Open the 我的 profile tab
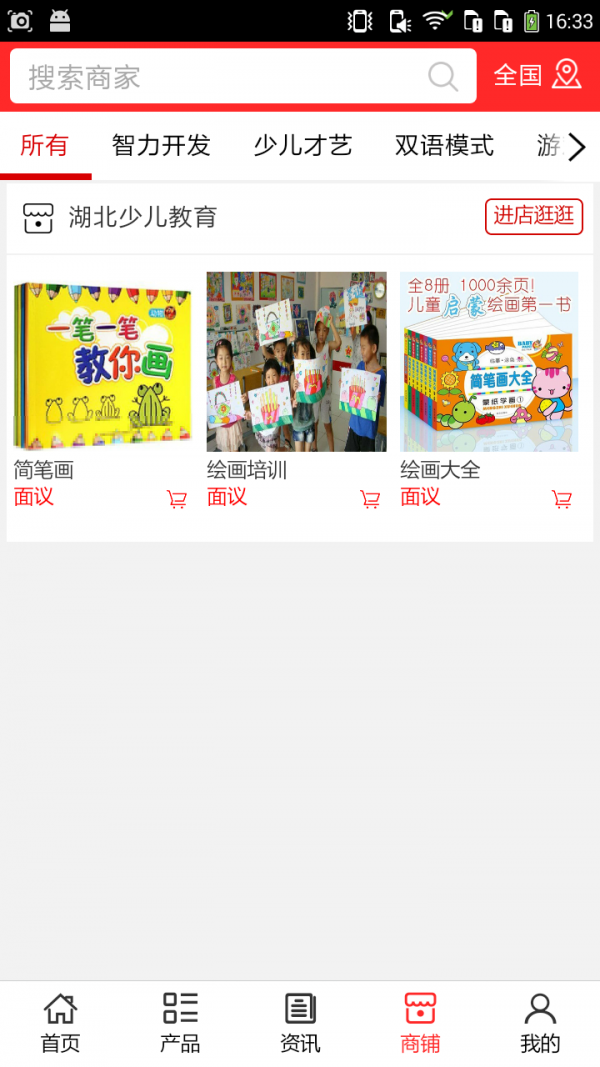The height and width of the screenshot is (1067, 600). 540,1023
